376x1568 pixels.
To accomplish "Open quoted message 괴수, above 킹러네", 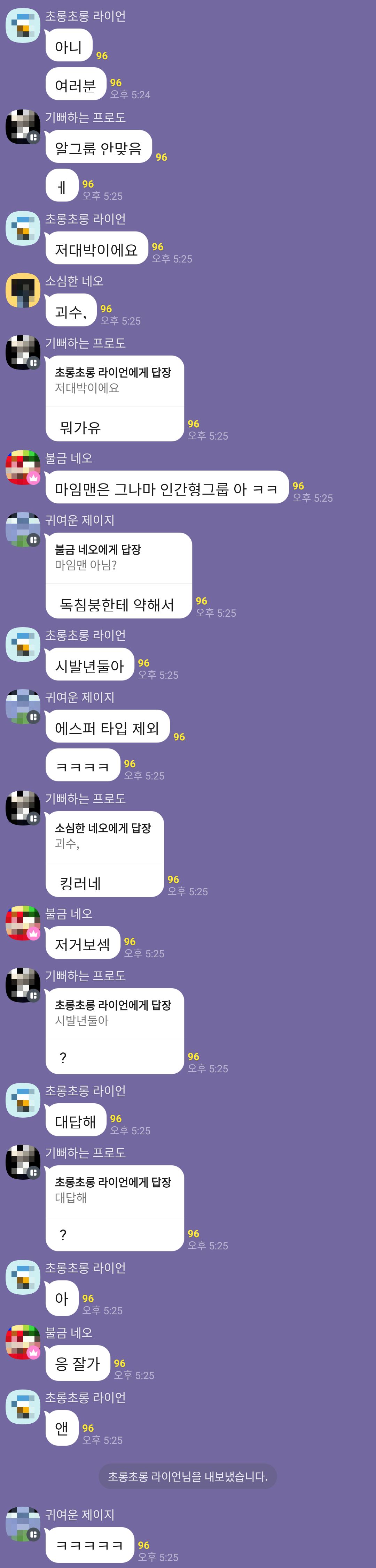I will tap(104, 835).
